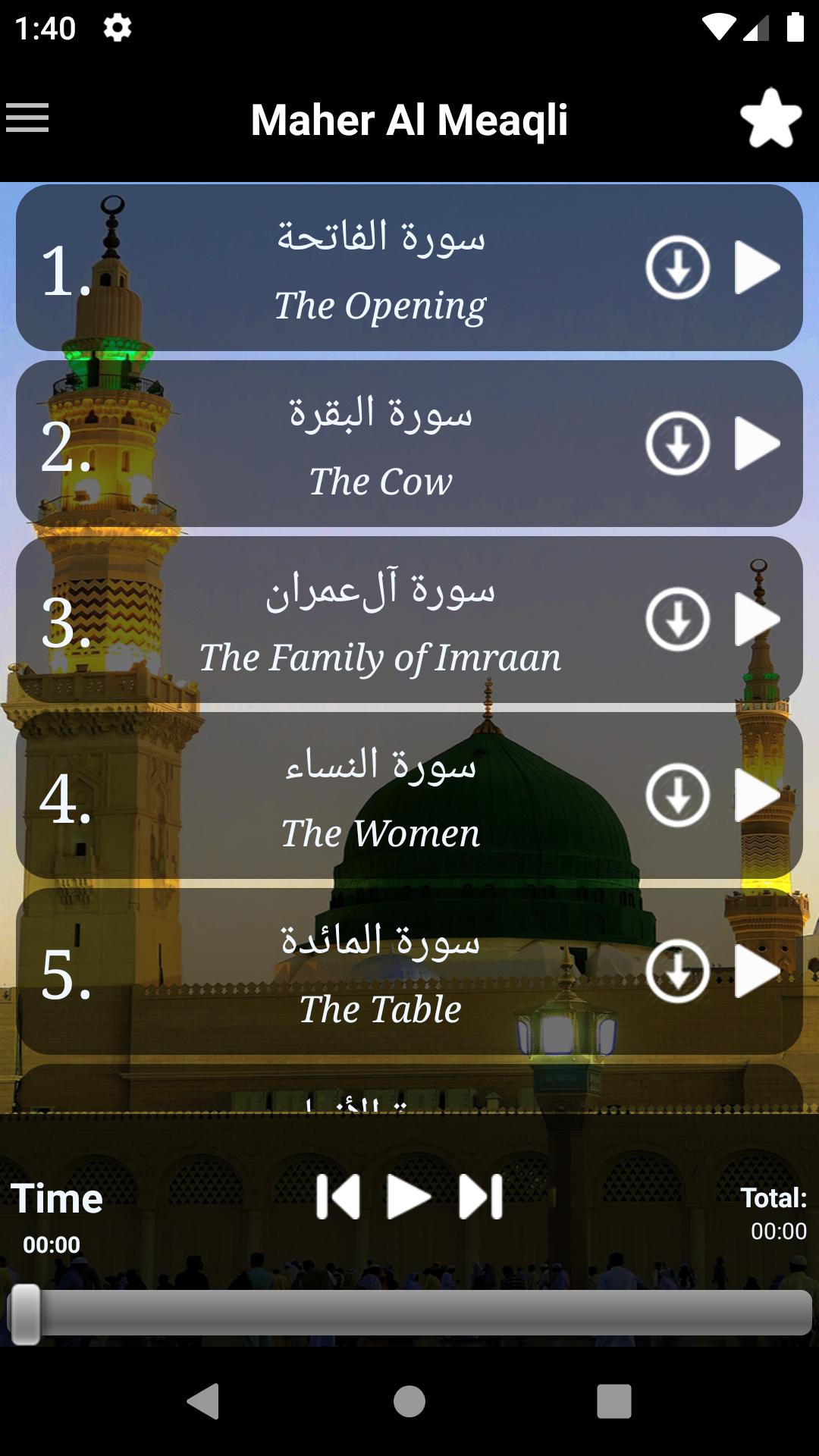Screen dimensions: 819x1456
Task: Skip to the next track
Action: point(481,1197)
